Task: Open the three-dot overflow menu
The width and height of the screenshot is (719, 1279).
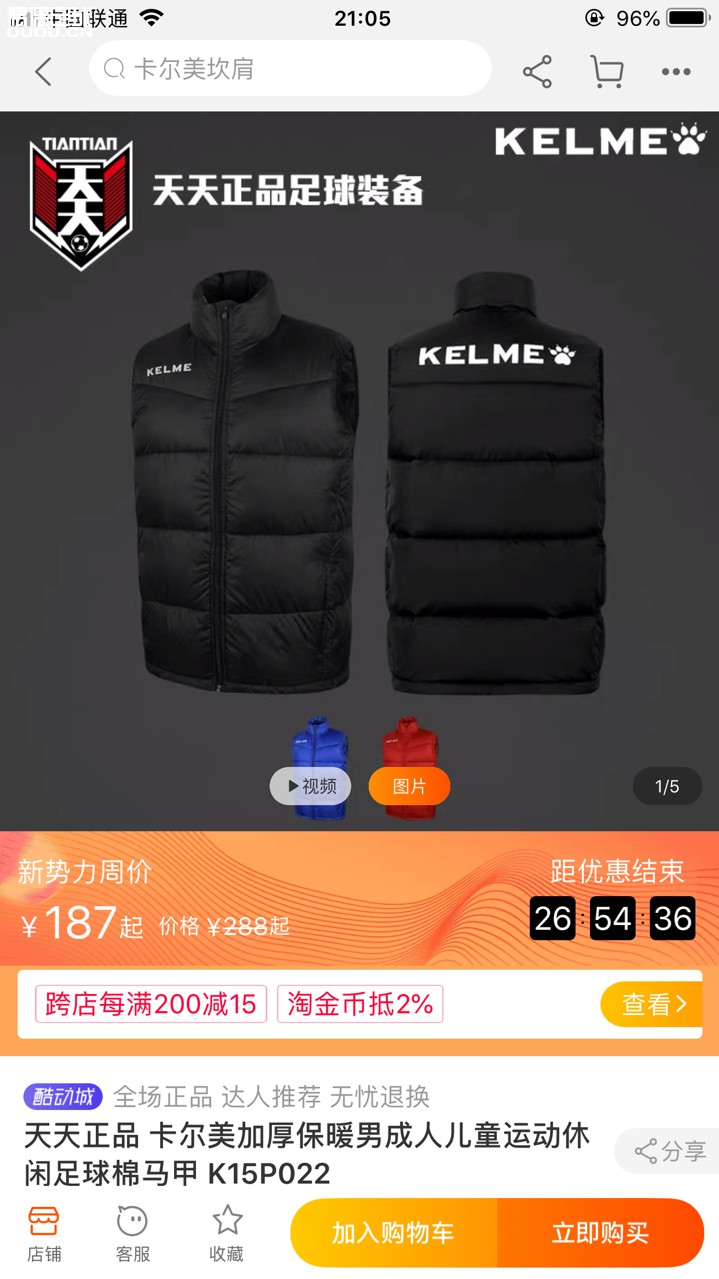Action: coord(676,72)
